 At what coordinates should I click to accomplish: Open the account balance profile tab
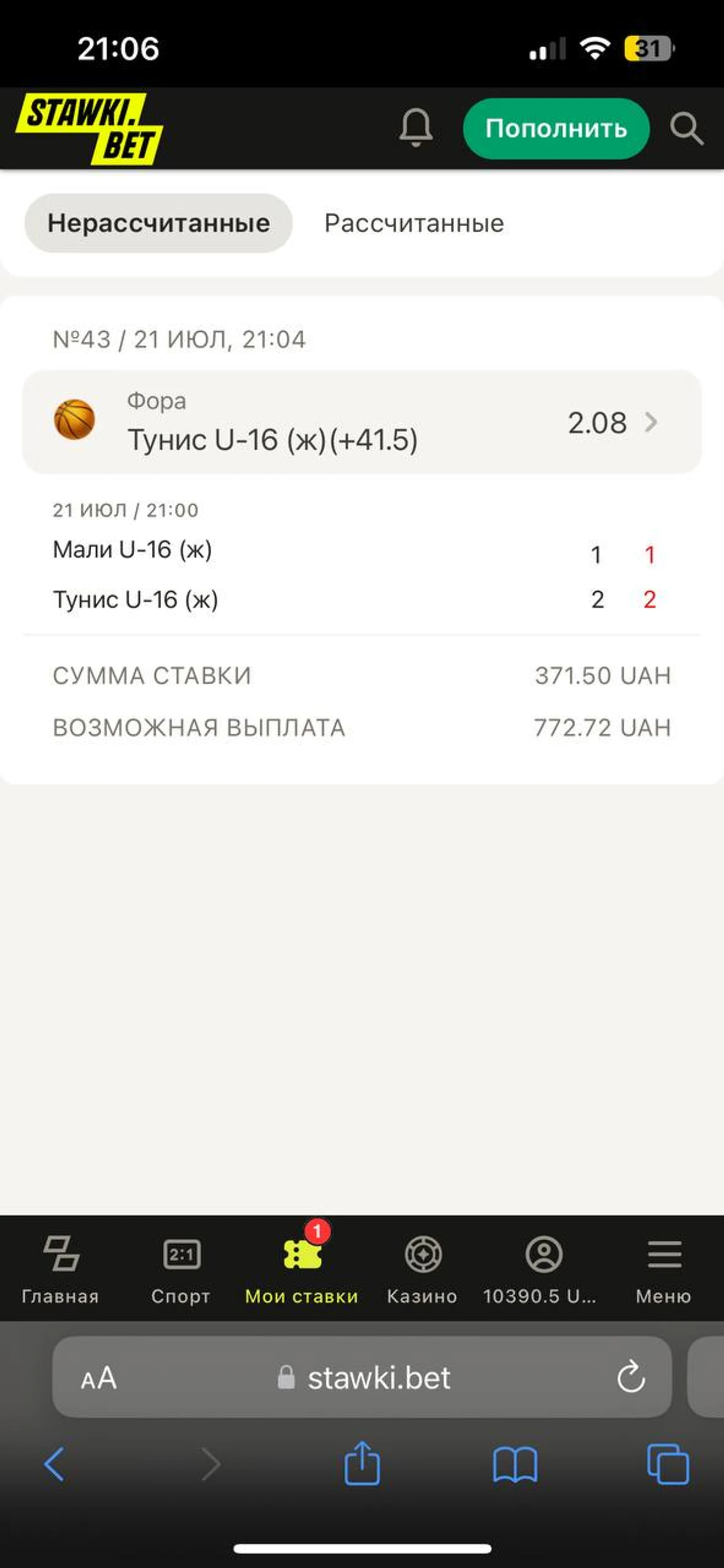tap(541, 1269)
